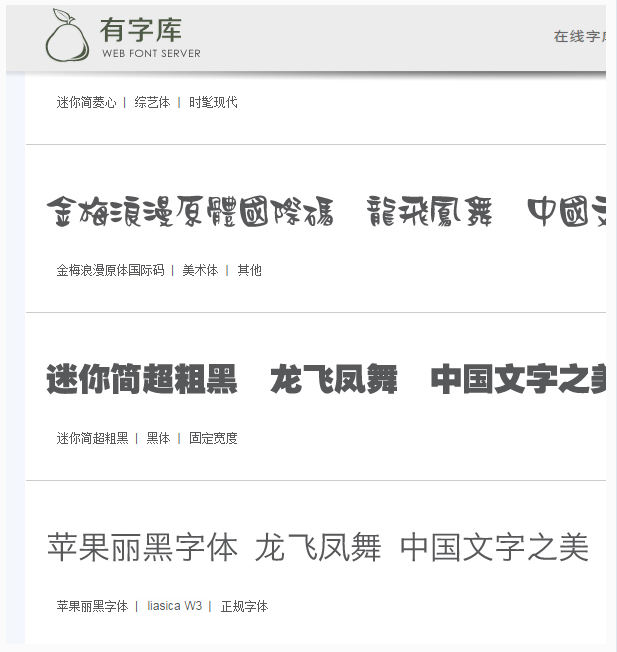Filter by 黑体 category
The width and height of the screenshot is (617, 652).
(158, 438)
